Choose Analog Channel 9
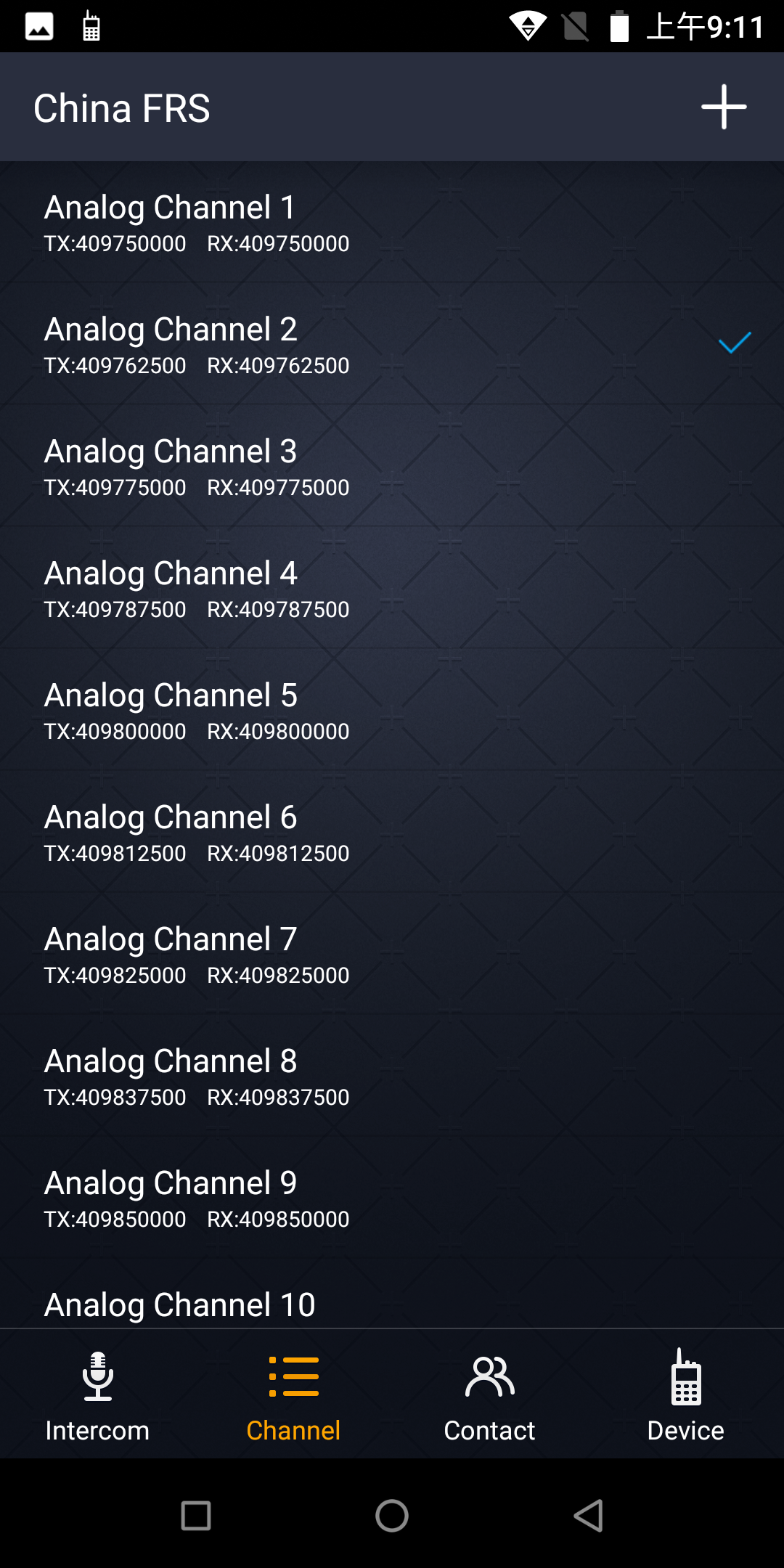 [x=392, y=1198]
